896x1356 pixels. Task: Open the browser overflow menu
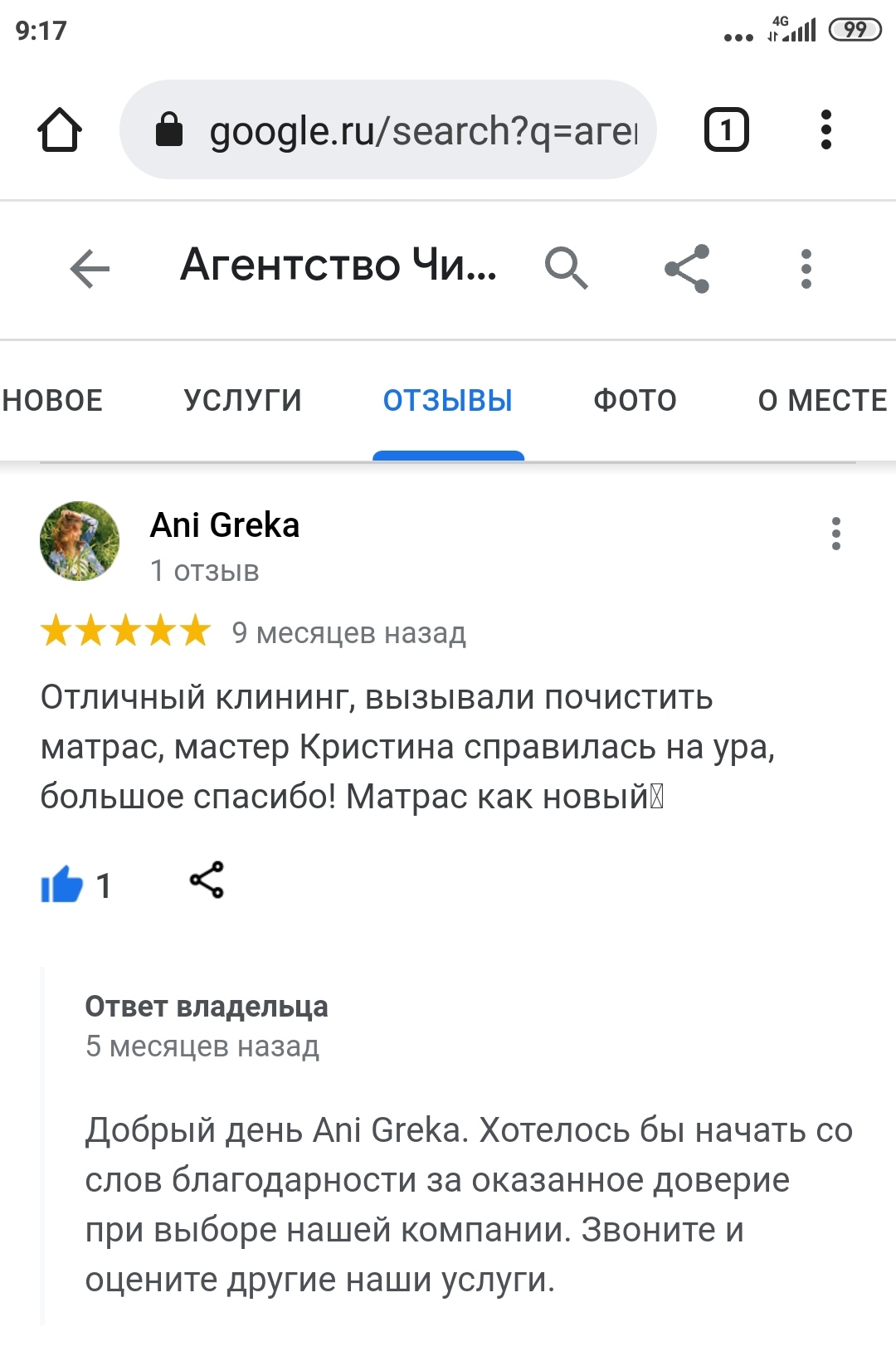click(x=825, y=130)
